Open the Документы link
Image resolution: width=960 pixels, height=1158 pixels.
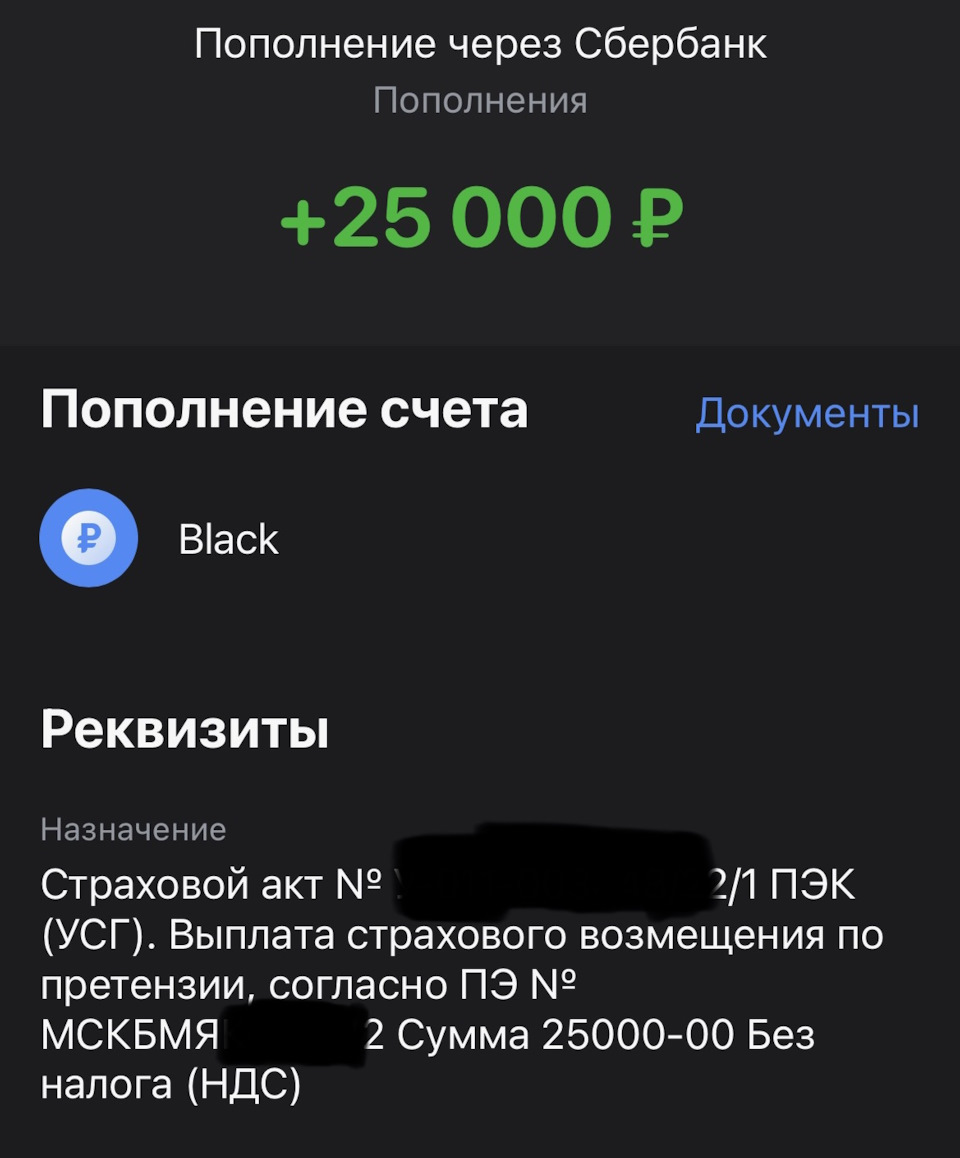click(x=806, y=413)
